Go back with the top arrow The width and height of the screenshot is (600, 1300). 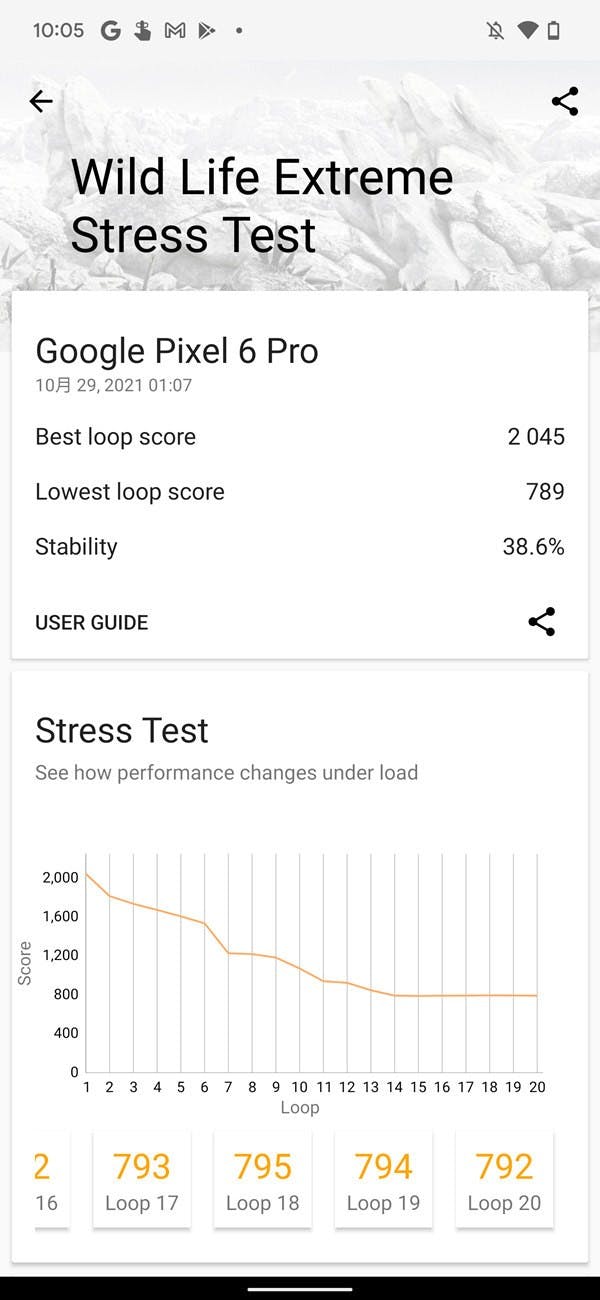pos(41,101)
